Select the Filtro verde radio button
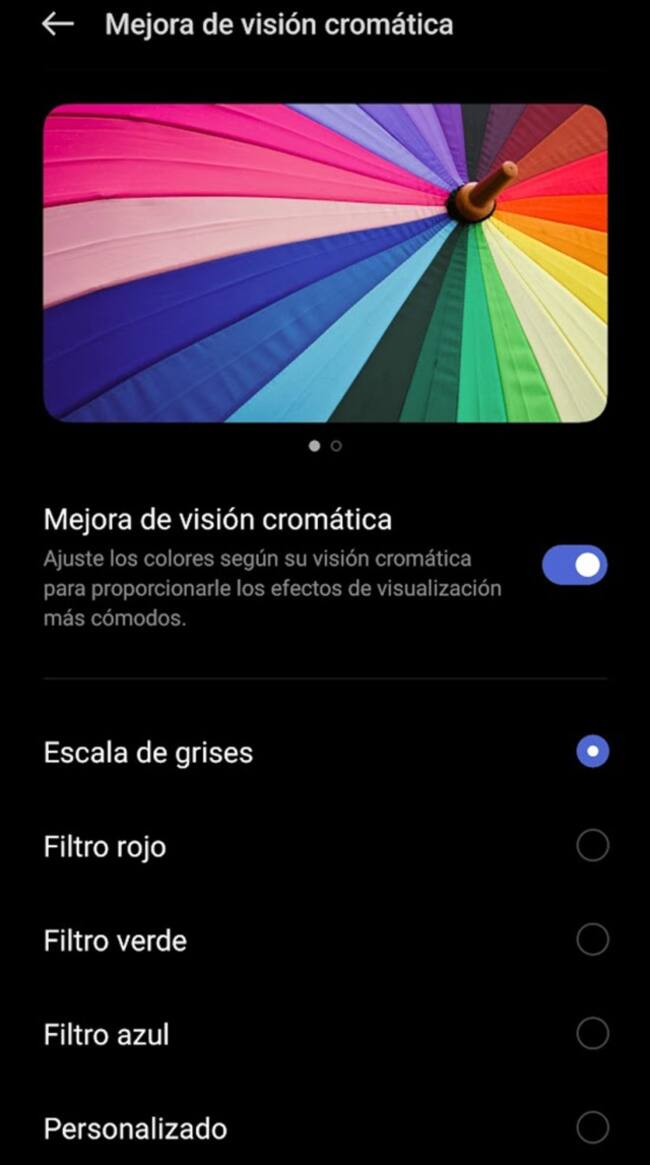Image resolution: width=650 pixels, height=1165 pixels. click(x=592, y=940)
